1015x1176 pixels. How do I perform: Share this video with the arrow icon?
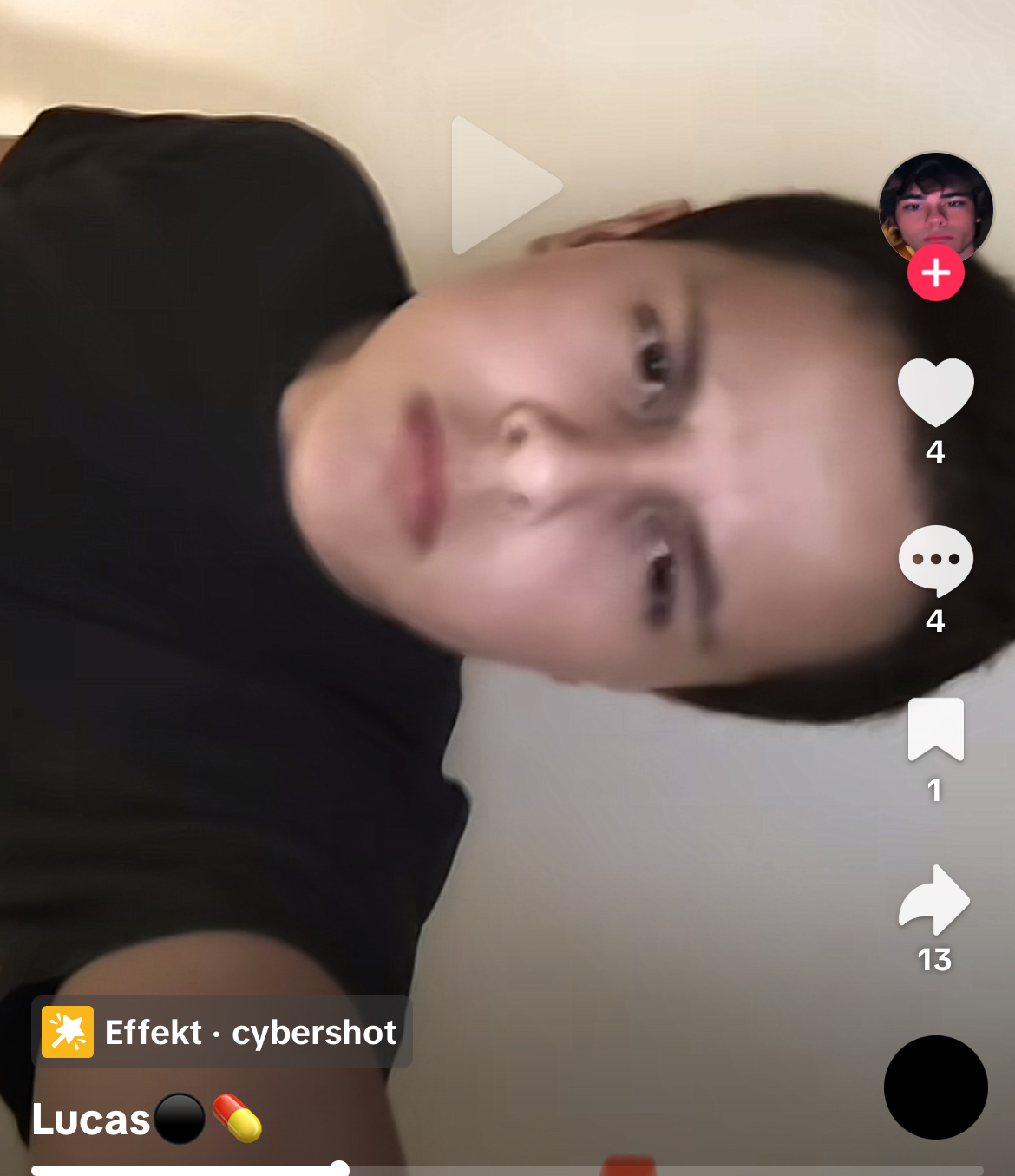click(934, 899)
